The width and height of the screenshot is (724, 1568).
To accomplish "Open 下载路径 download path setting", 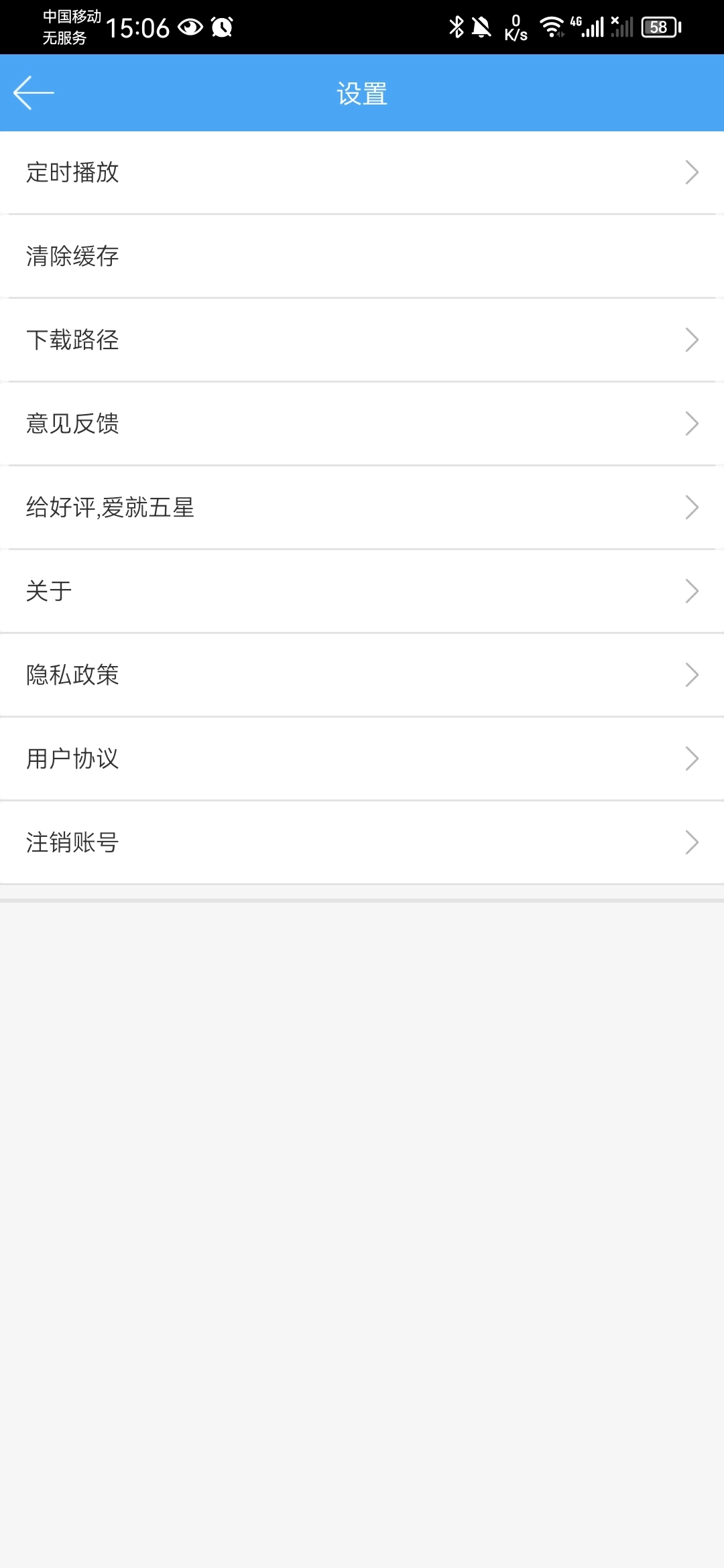I will pos(362,340).
